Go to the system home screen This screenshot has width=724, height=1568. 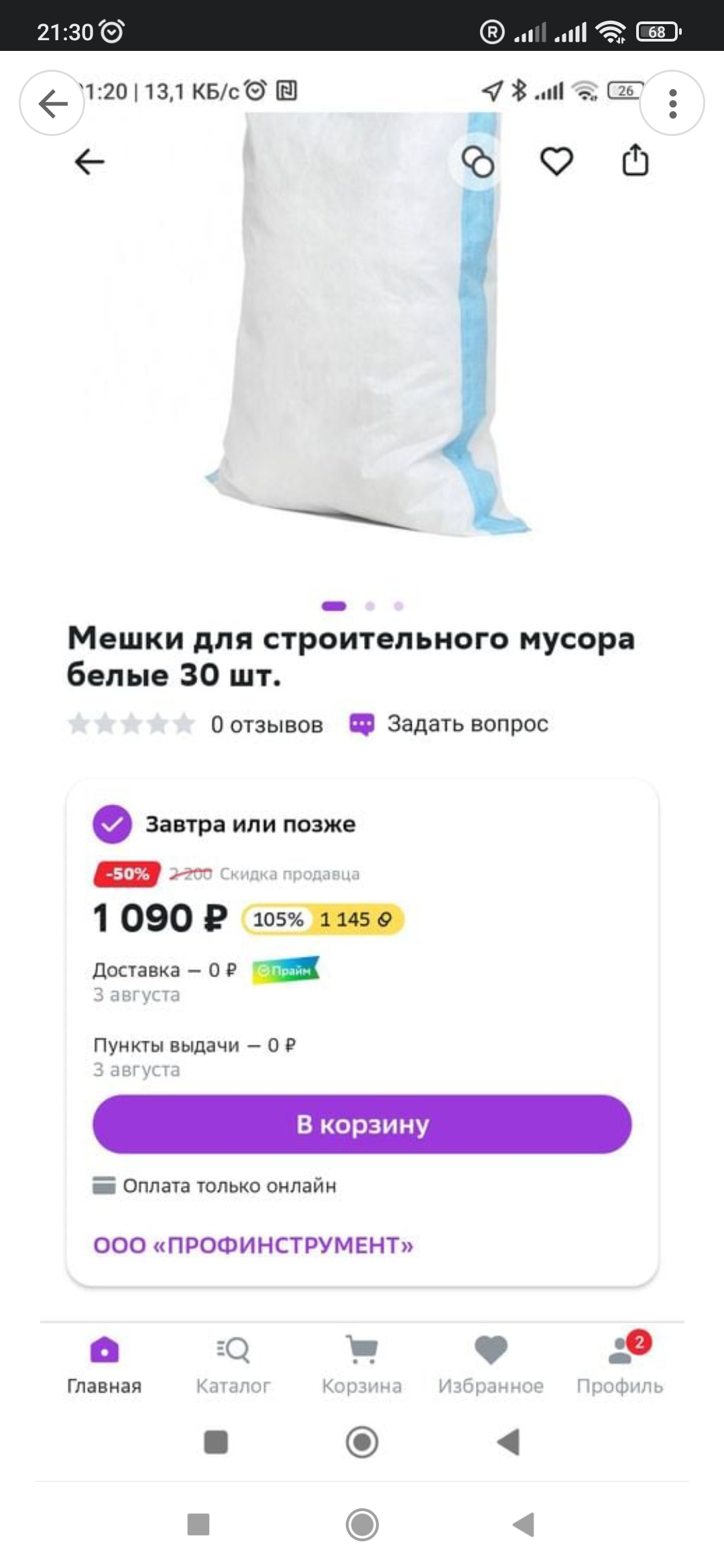[x=362, y=1524]
